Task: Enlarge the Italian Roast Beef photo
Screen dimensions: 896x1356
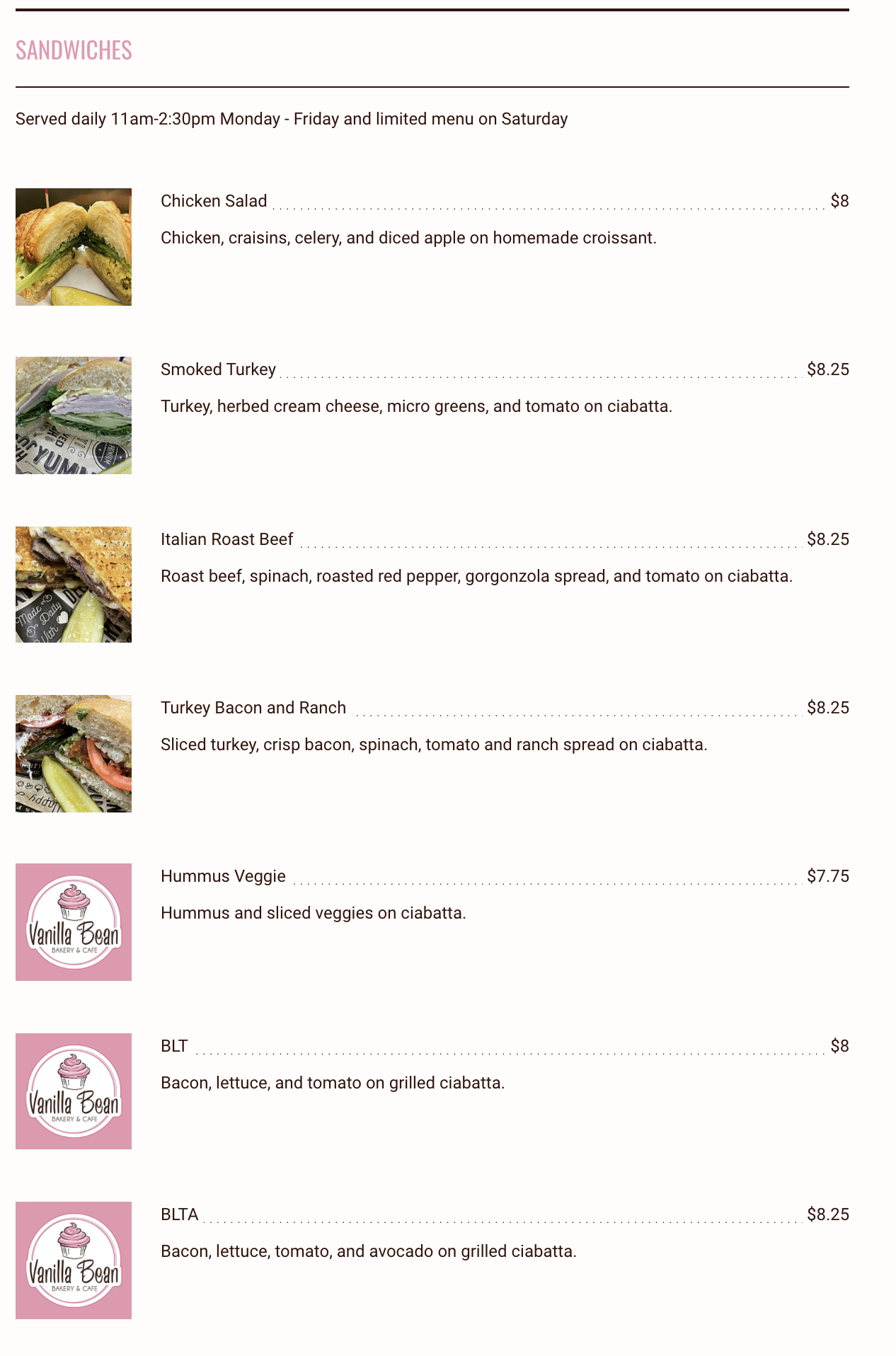Action: point(74,585)
